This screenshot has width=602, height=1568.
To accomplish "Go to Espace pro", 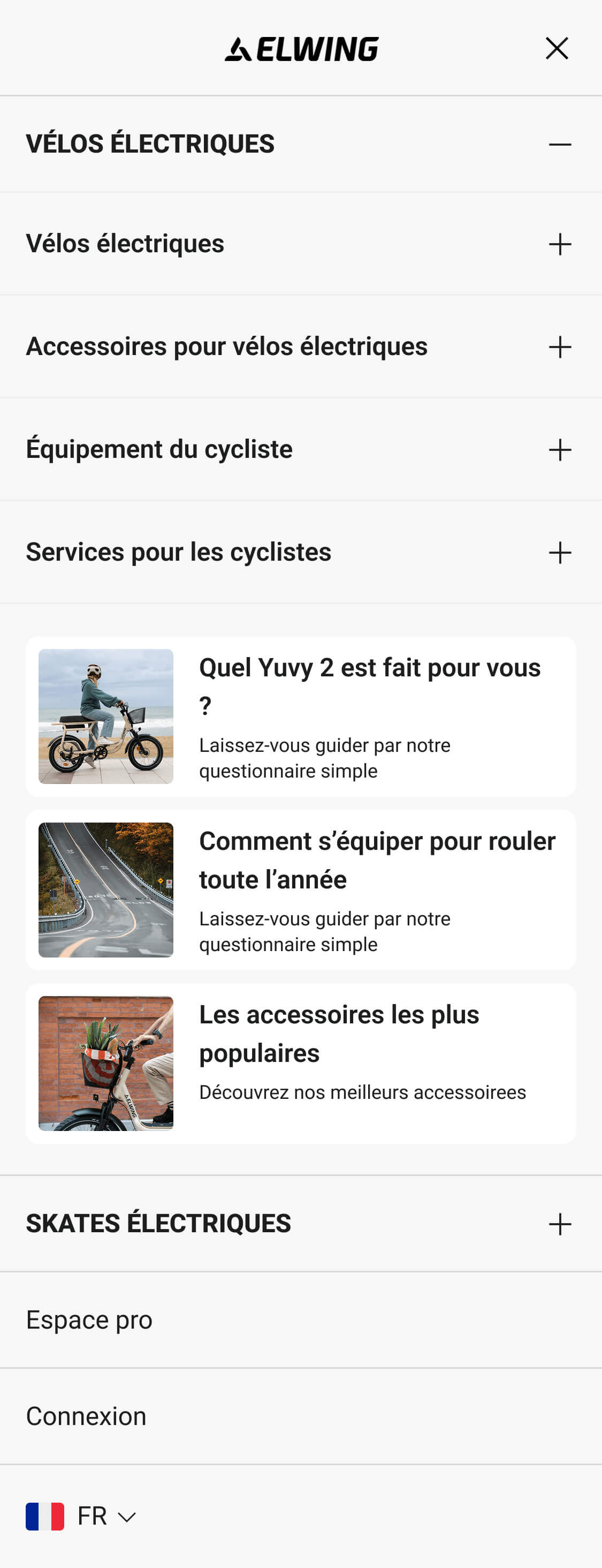I will pos(89,1320).
